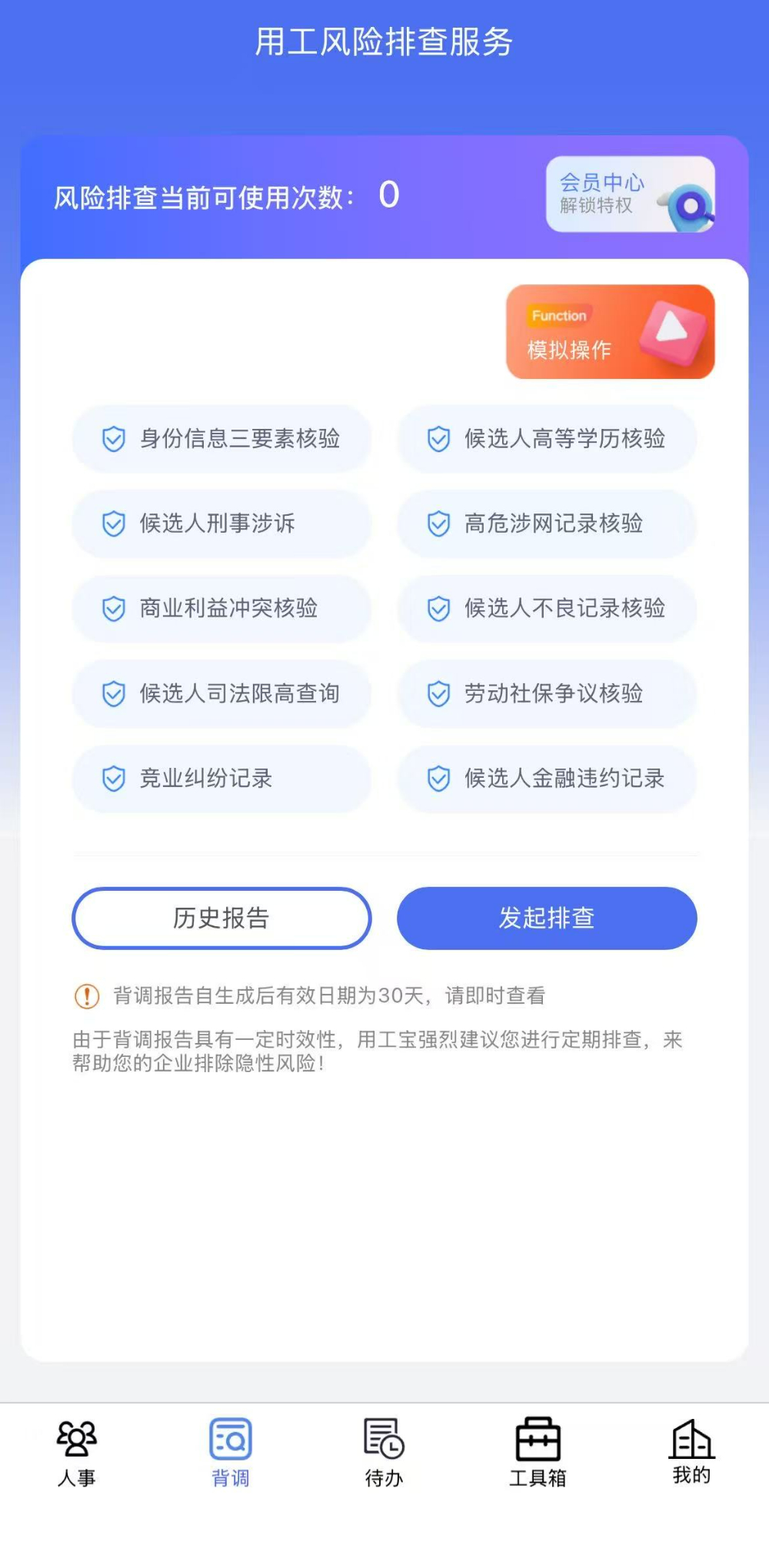The image size is (769, 1568).
Task: Go to the 工具箱 tab
Action: pyautogui.click(x=538, y=1453)
